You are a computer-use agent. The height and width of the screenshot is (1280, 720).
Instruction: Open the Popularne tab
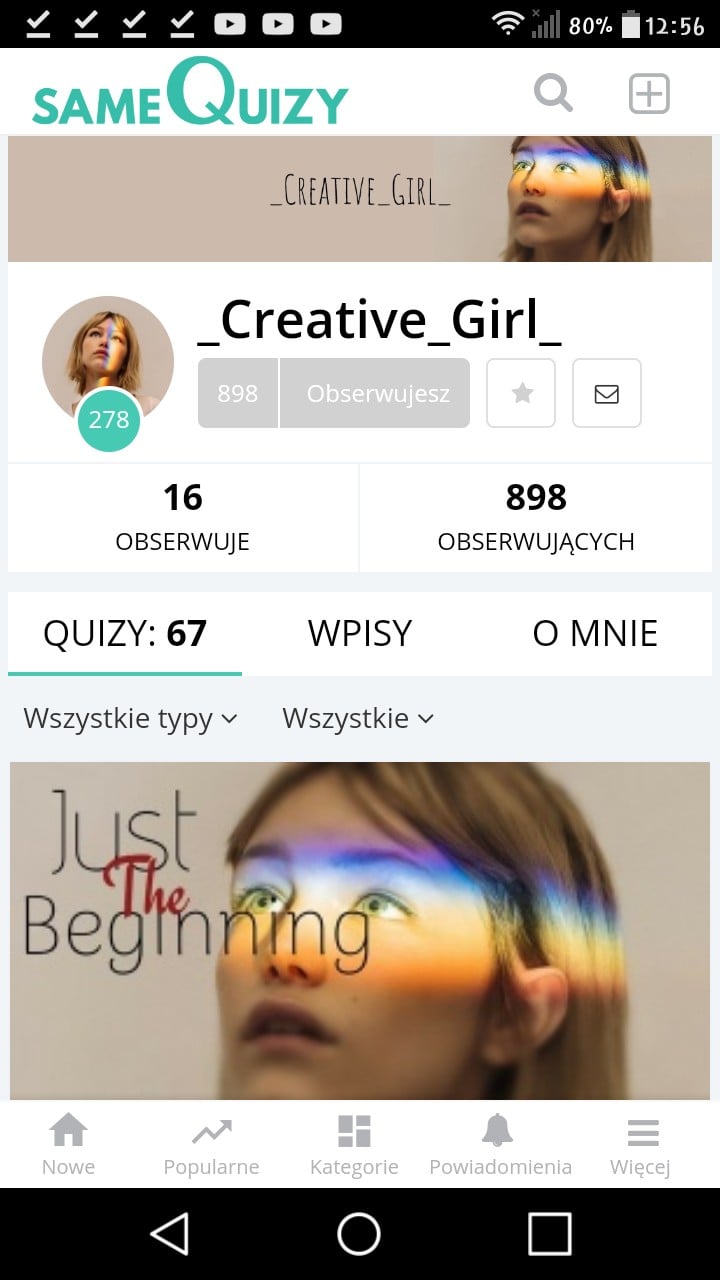tap(211, 1145)
